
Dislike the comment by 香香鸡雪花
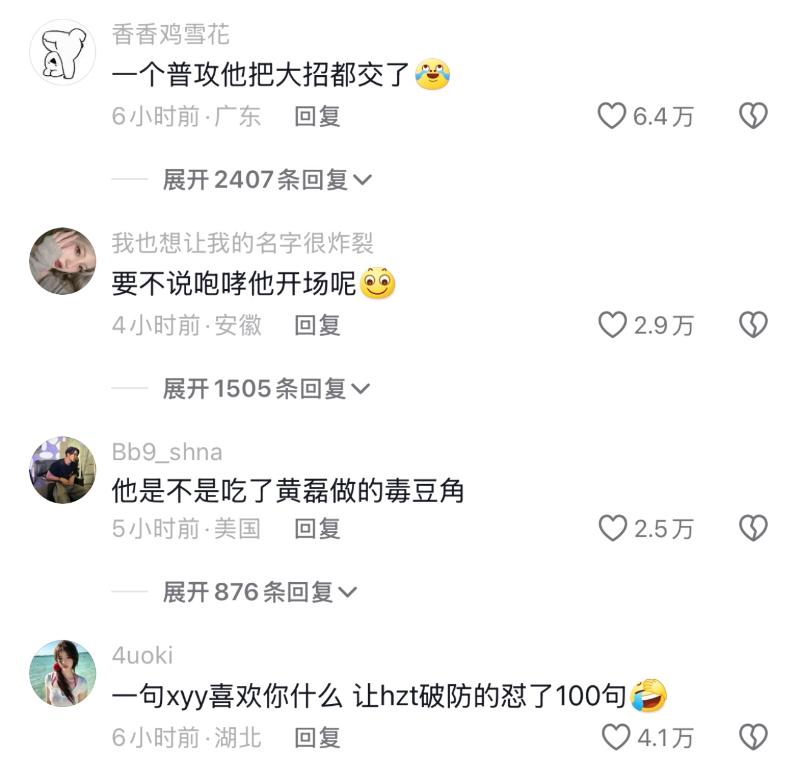coord(752,116)
